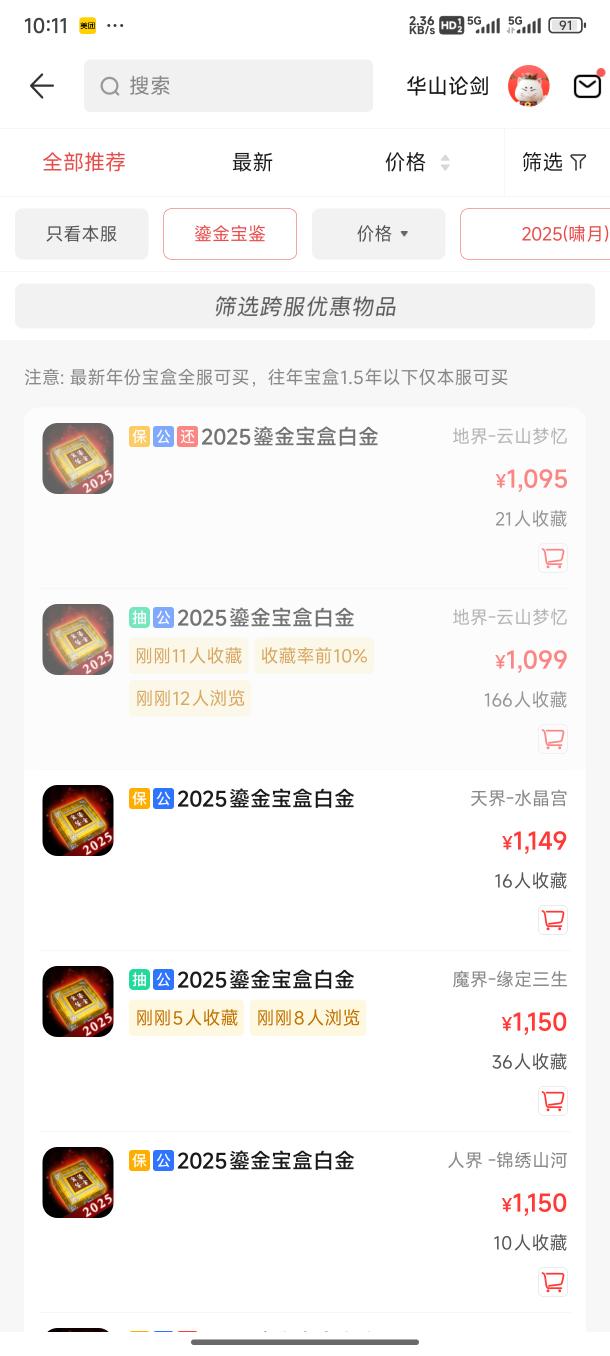Image resolution: width=610 pixels, height=1356 pixels.
Task: Tap 筛选跨服优惠物品 button
Action: (305, 306)
